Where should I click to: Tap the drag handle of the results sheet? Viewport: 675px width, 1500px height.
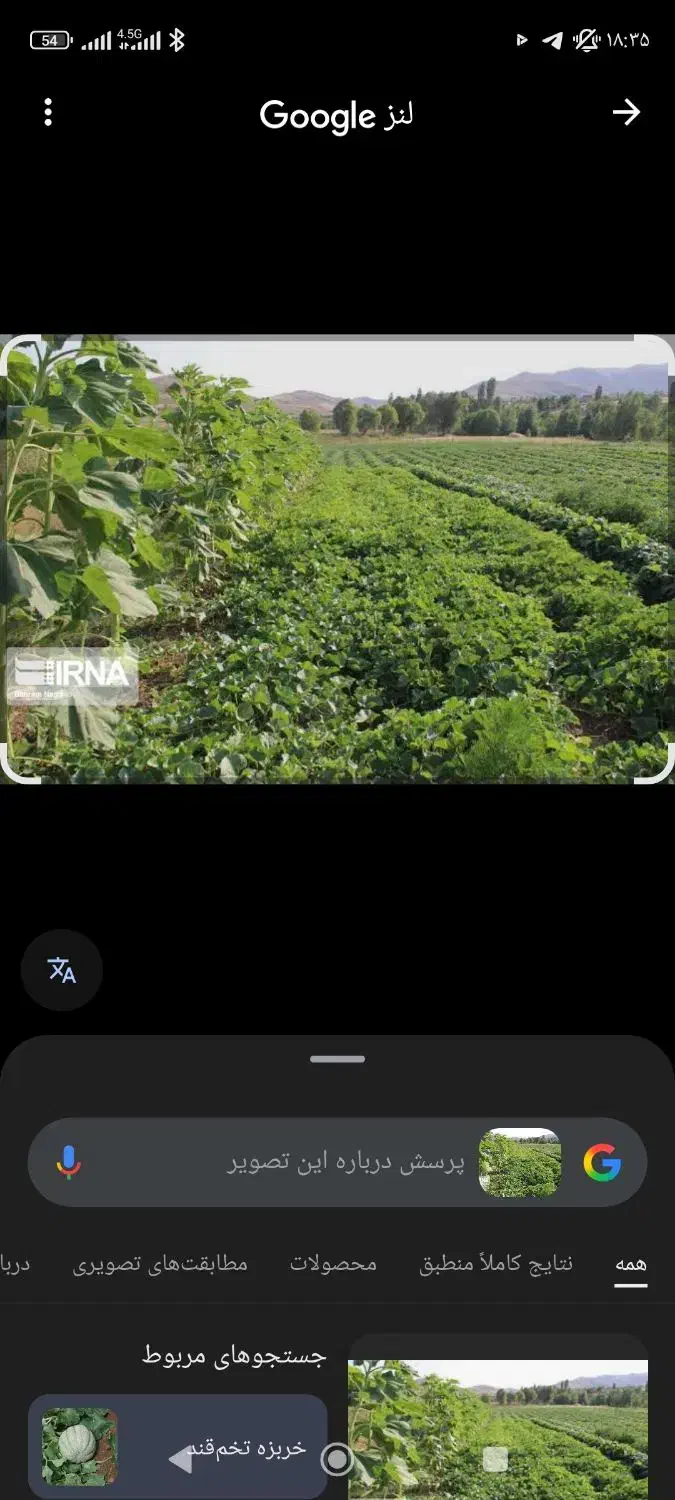tap(337, 1059)
